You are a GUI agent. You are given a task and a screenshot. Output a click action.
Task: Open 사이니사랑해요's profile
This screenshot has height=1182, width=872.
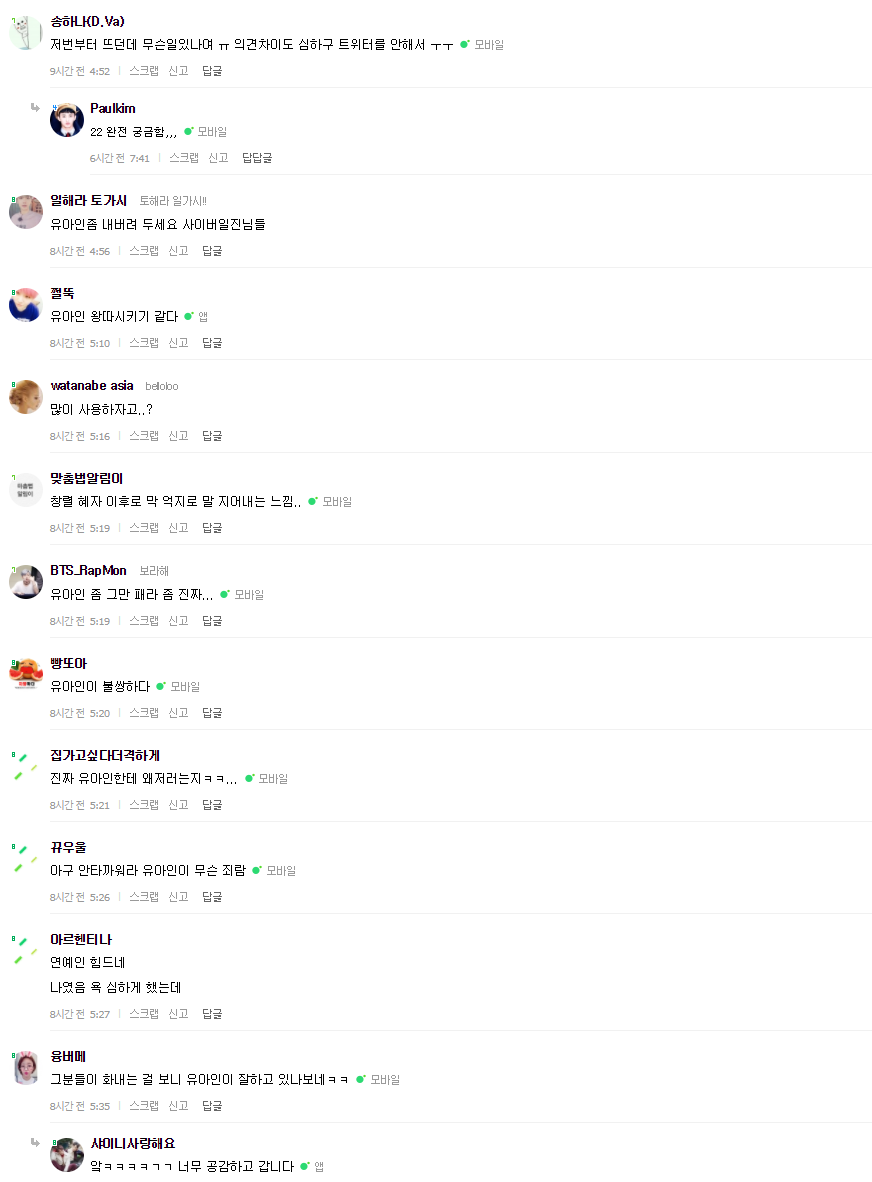pyautogui.click(x=133, y=1143)
